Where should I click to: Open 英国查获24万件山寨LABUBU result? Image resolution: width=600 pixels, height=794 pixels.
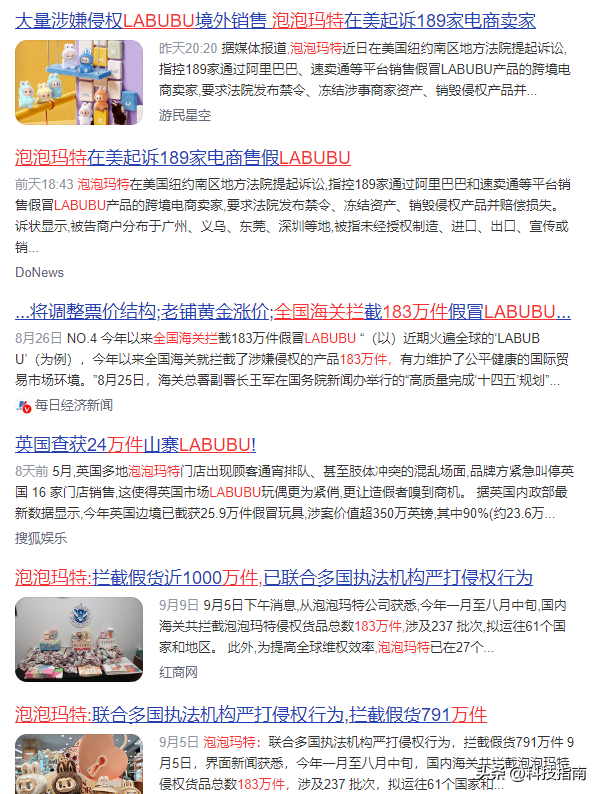[135, 444]
